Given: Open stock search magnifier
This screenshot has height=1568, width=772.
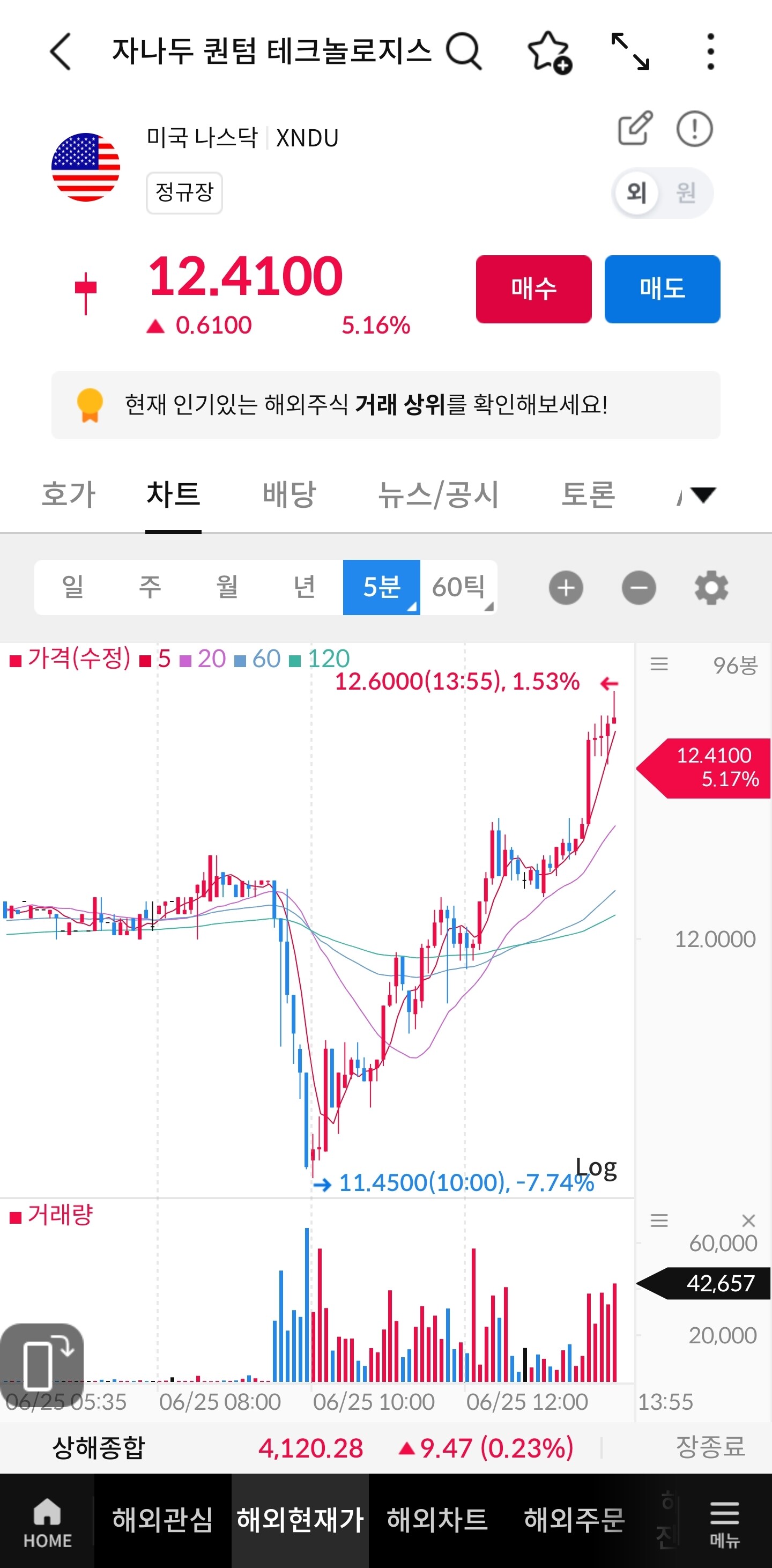Looking at the screenshot, I should pyautogui.click(x=464, y=51).
